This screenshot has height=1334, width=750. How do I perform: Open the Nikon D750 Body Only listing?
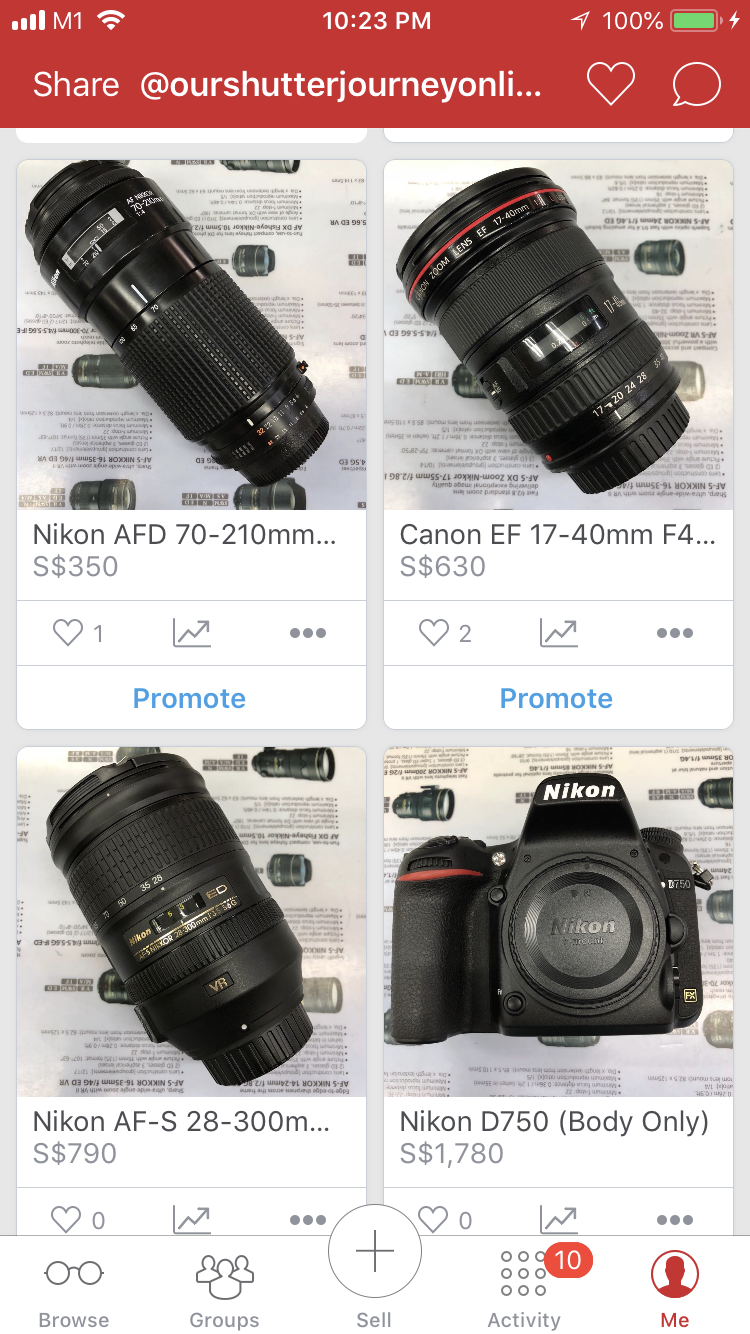pos(558,921)
